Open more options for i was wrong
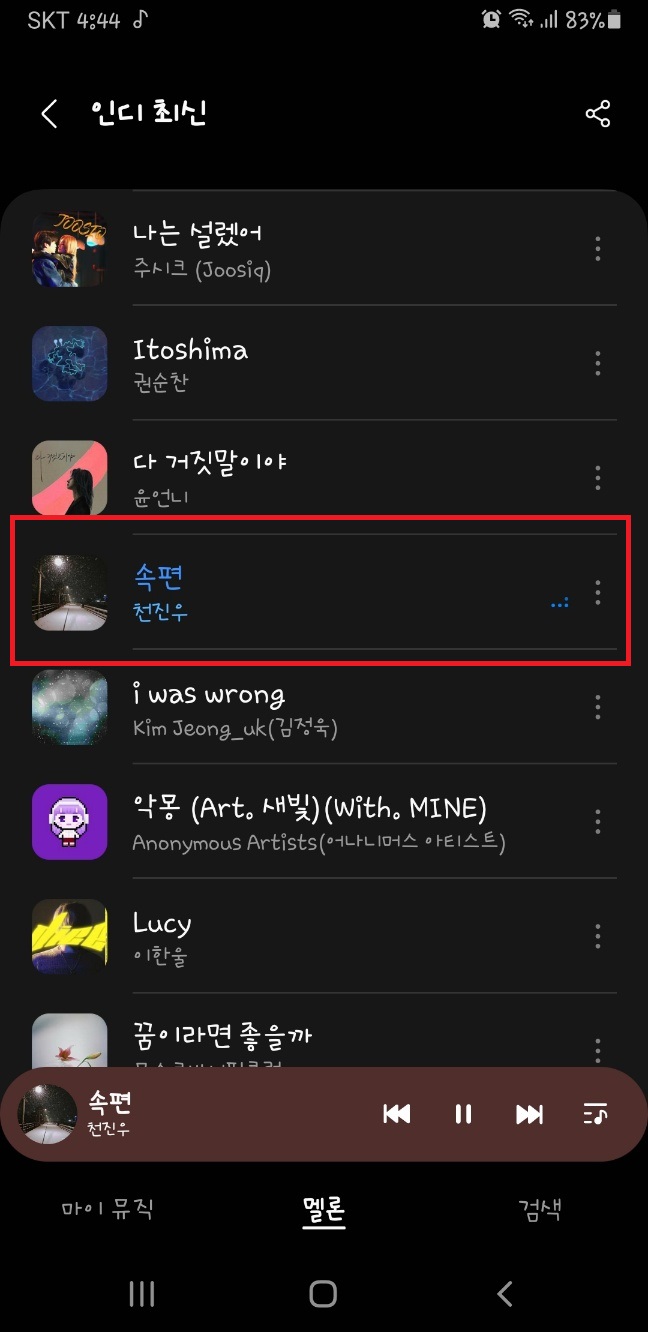The width and height of the screenshot is (648, 1332). point(598,708)
